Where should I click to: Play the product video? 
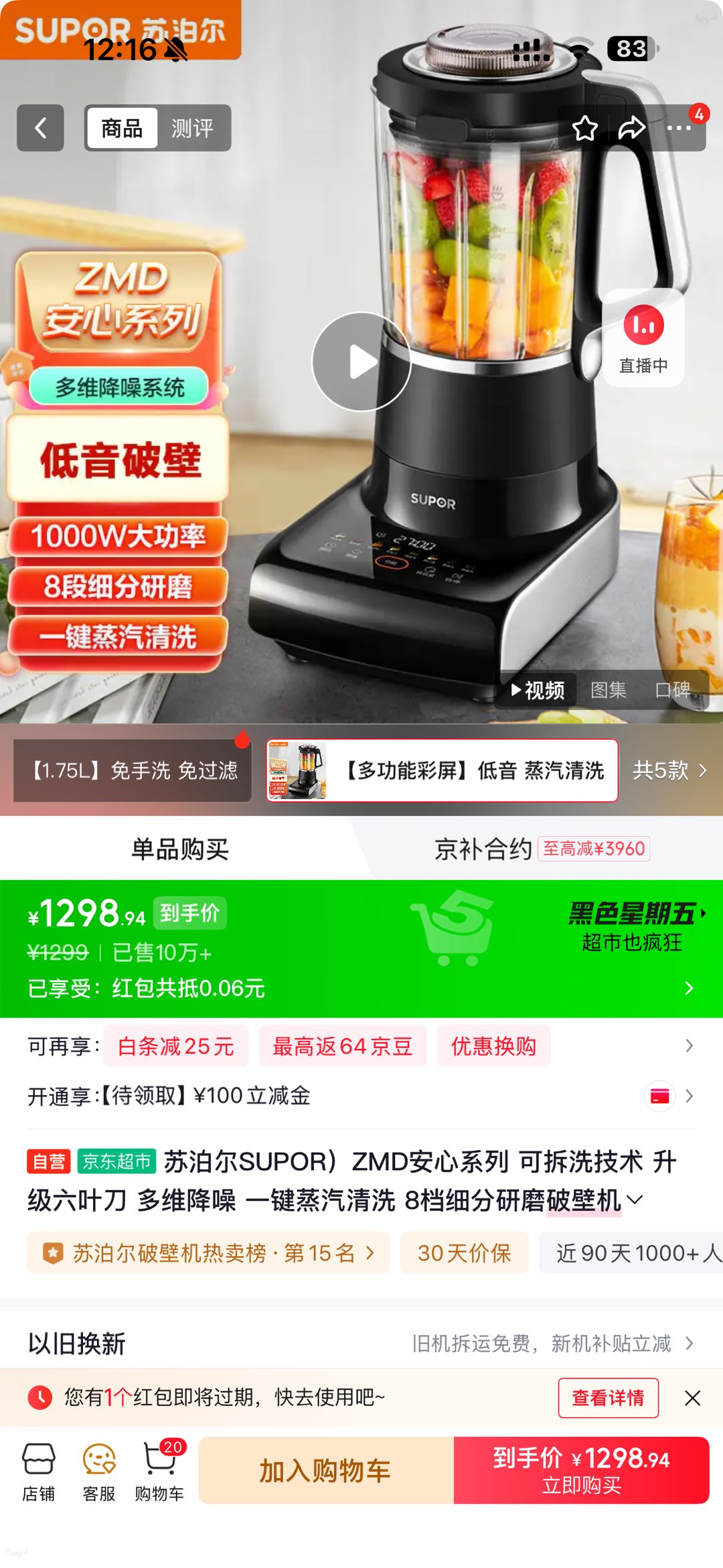point(361,362)
